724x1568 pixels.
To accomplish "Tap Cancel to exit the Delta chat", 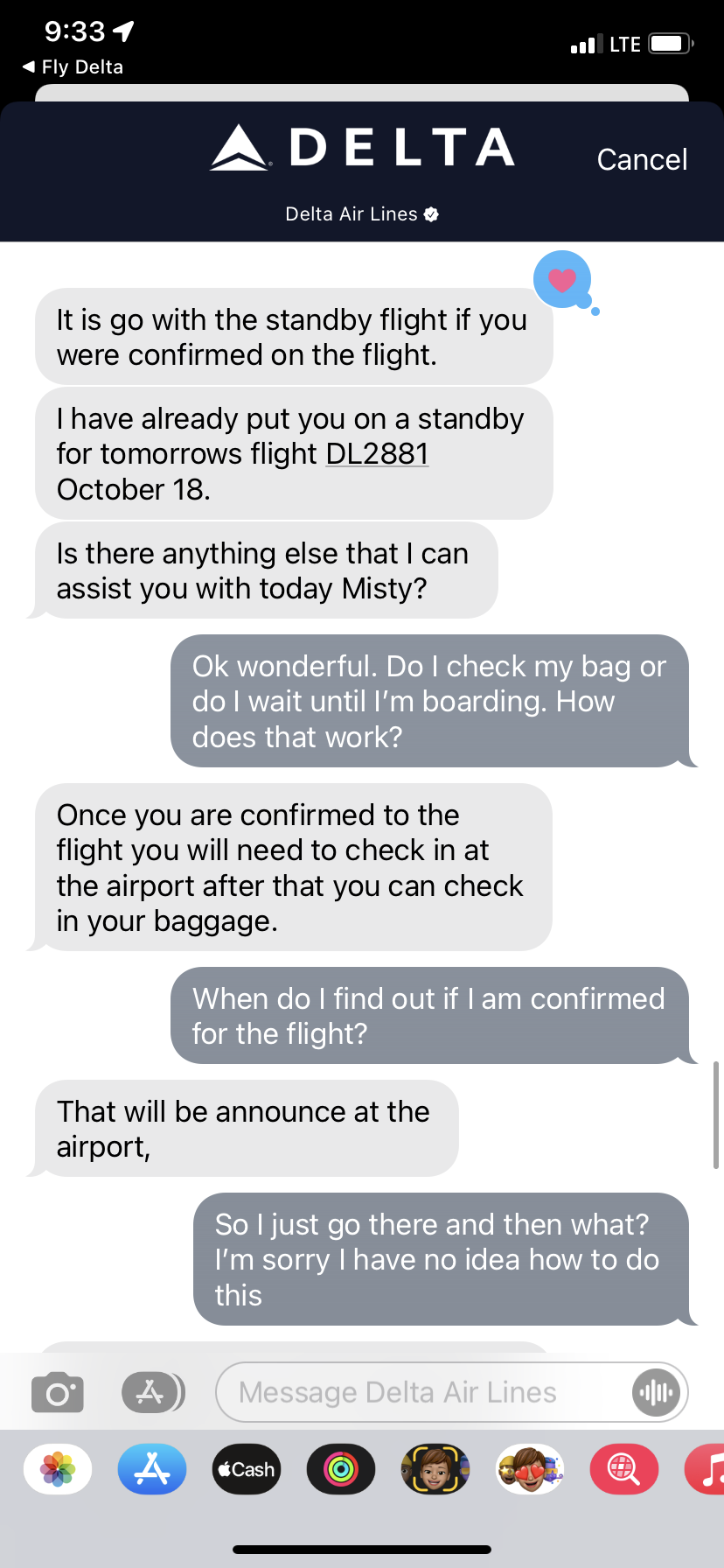I will point(642,159).
